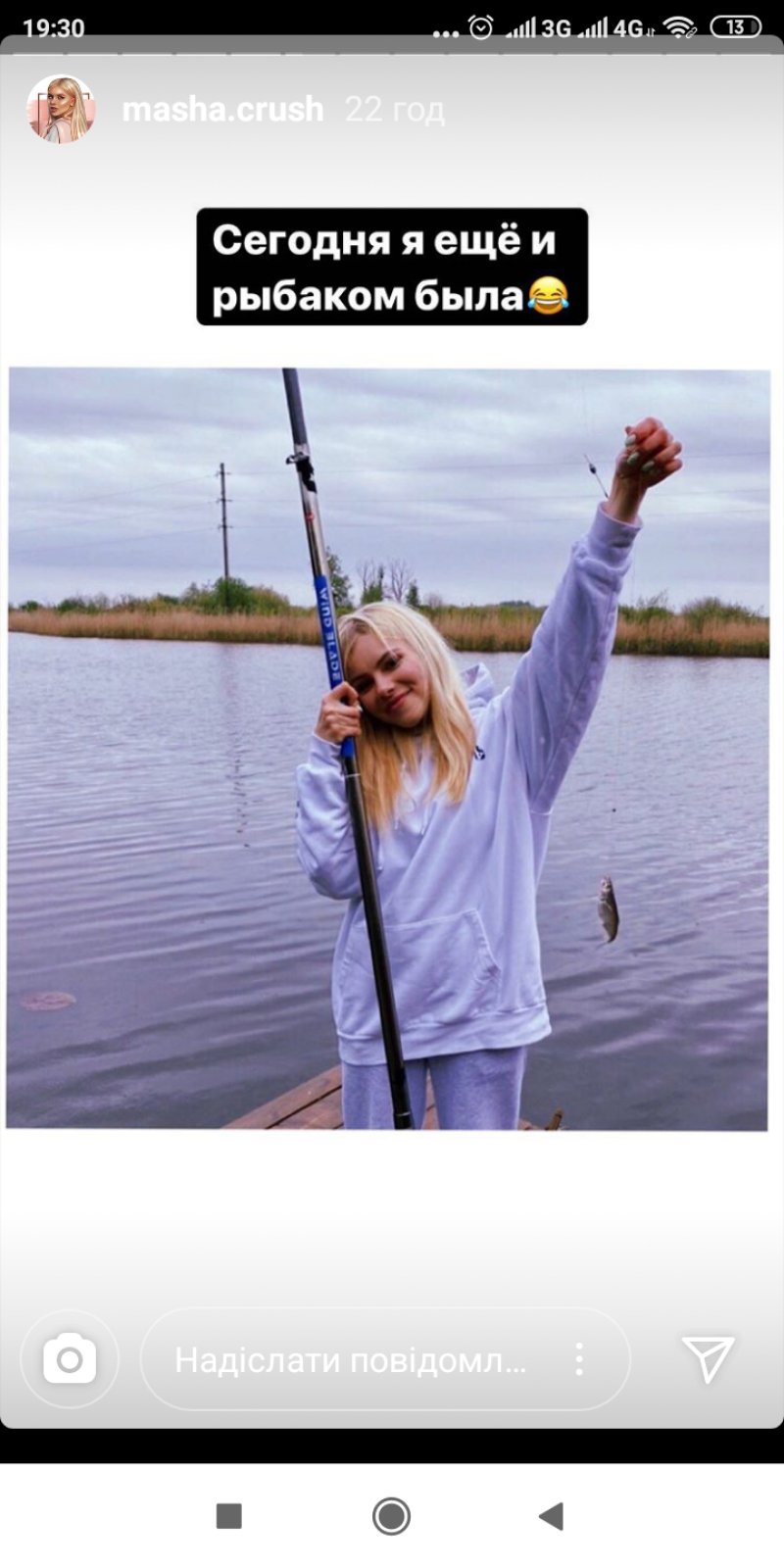Open the masha.crush username link
Image resolution: width=784 pixels, height=1568 pixels.
tap(222, 109)
